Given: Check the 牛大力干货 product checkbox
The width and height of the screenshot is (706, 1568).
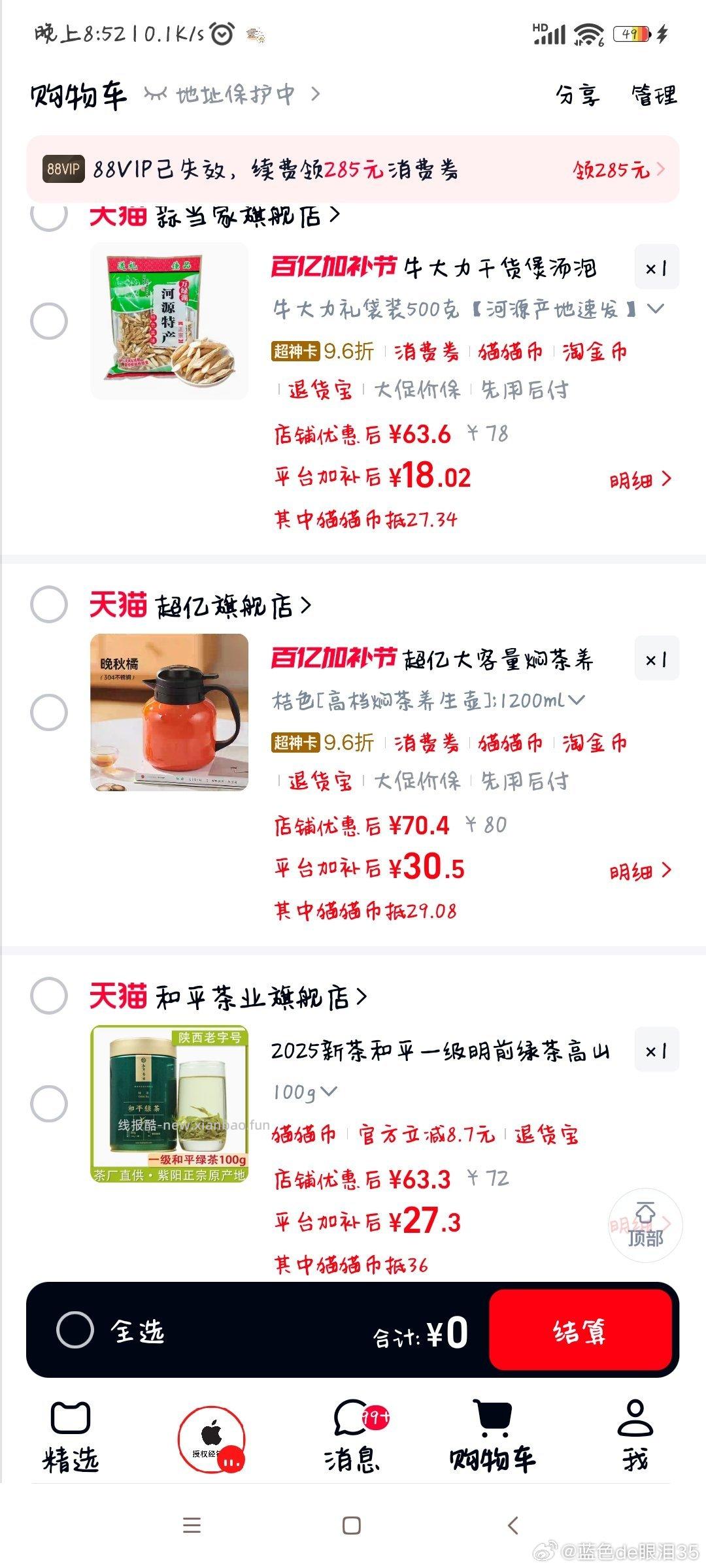Looking at the screenshot, I should click(x=50, y=320).
